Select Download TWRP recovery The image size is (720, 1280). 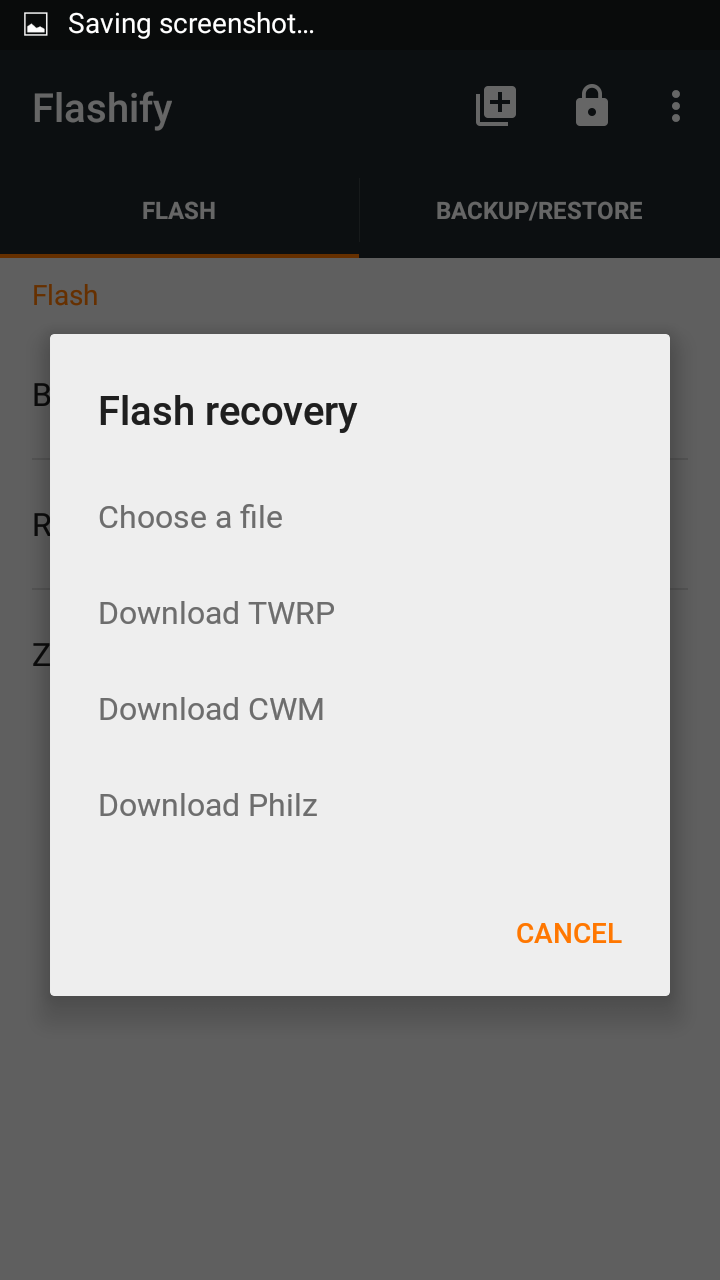click(x=360, y=613)
